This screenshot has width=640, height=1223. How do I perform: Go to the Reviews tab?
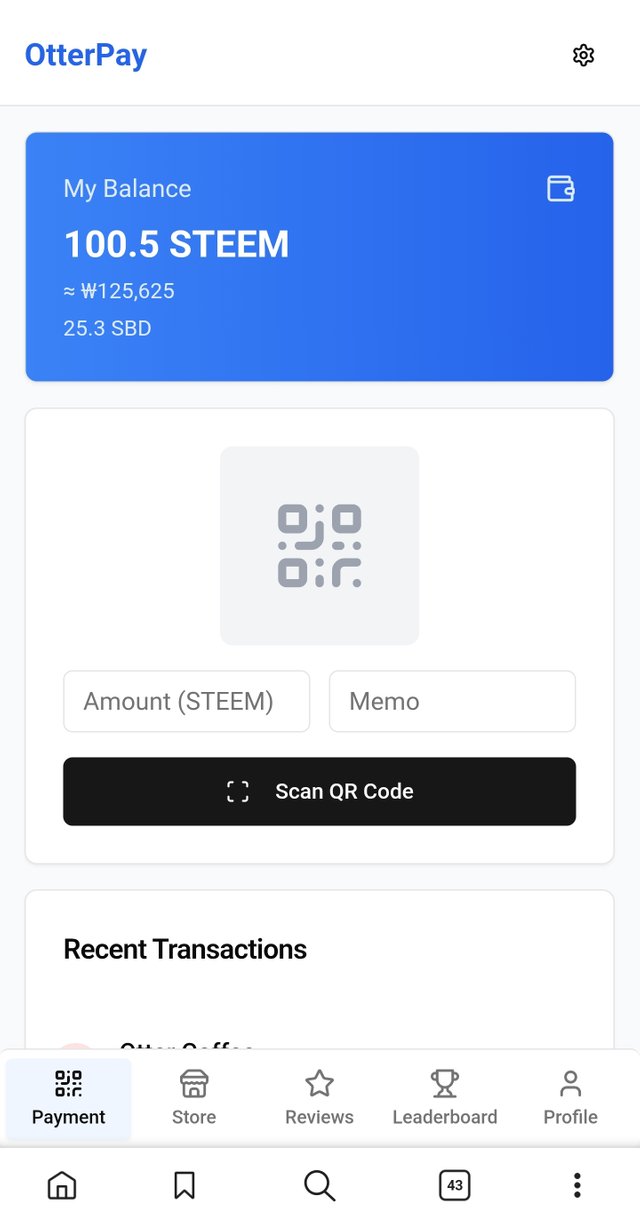319,1099
